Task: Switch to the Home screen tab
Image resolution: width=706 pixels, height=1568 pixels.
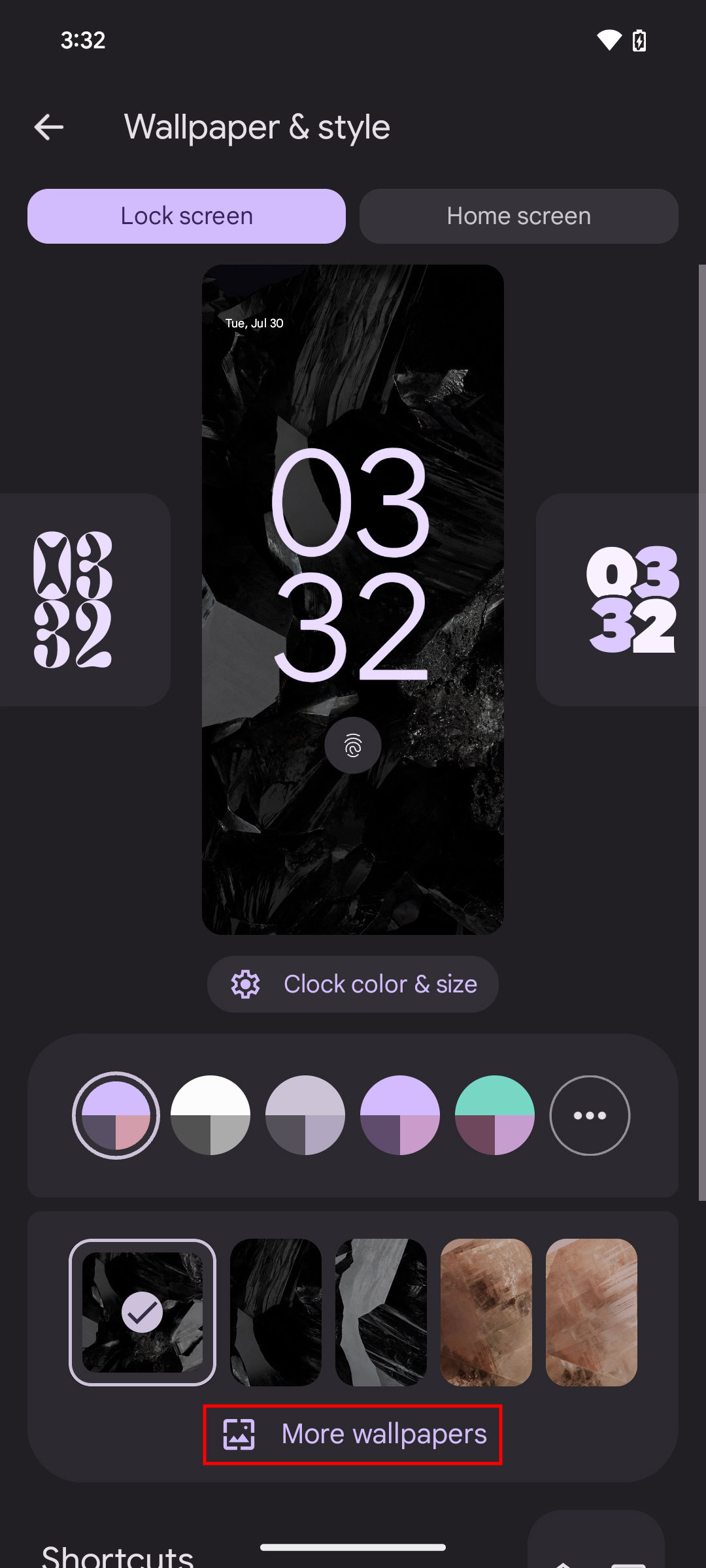Action: tap(518, 216)
